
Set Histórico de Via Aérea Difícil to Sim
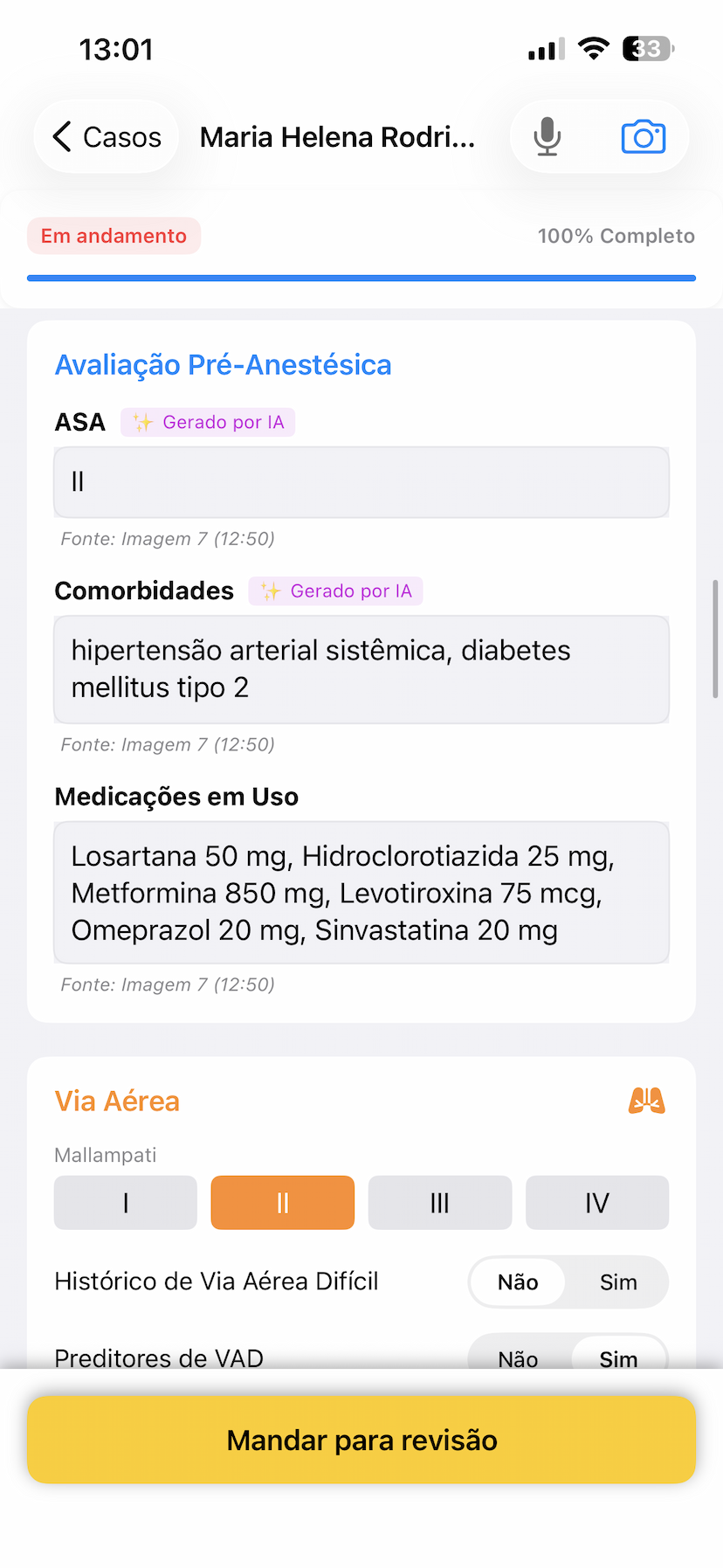tap(618, 1281)
